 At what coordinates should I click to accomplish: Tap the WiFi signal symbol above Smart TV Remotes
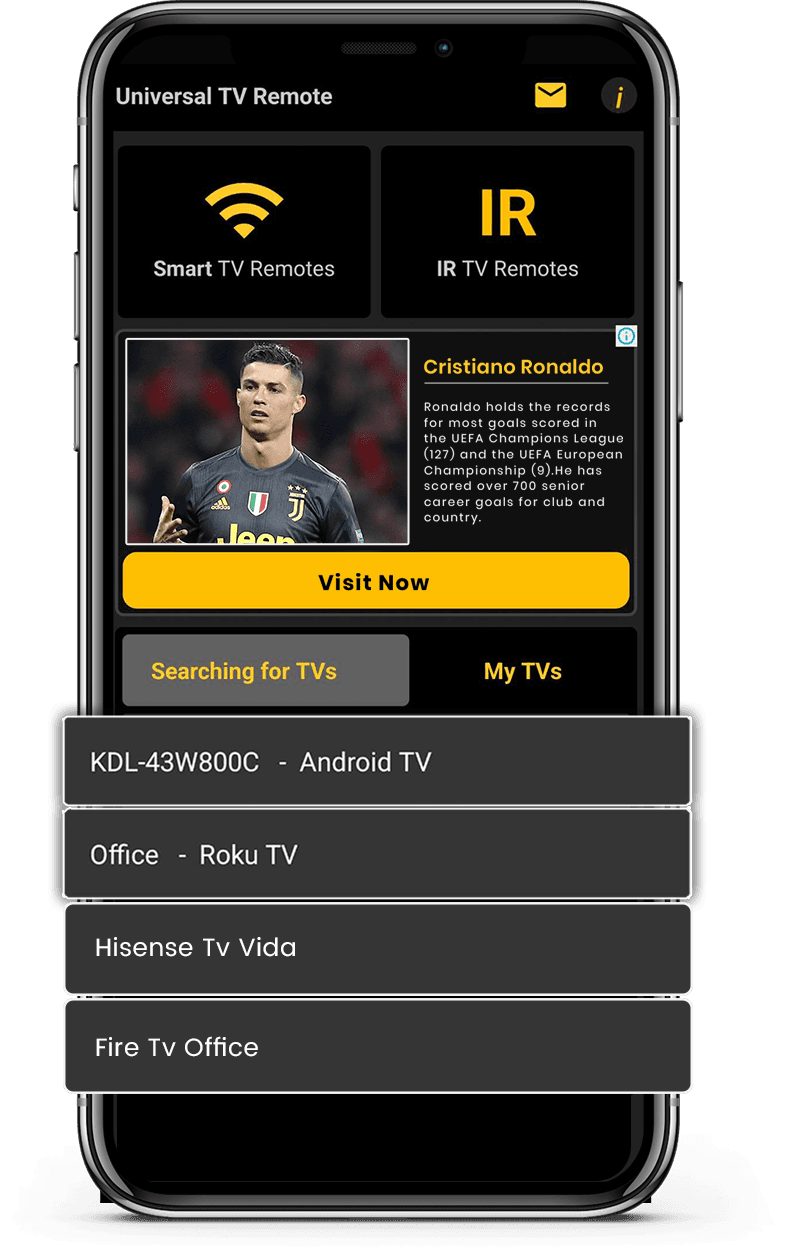244,207
